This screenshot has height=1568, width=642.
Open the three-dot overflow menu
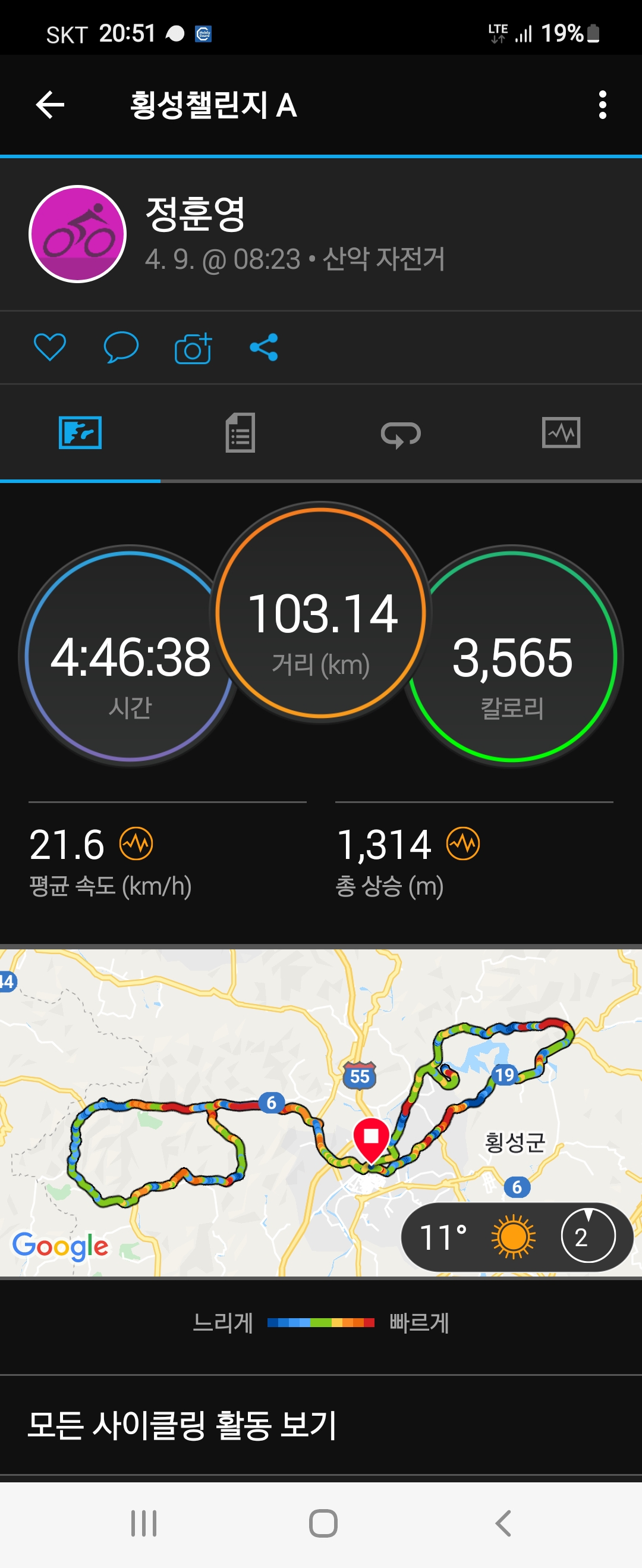coord(602,105)
